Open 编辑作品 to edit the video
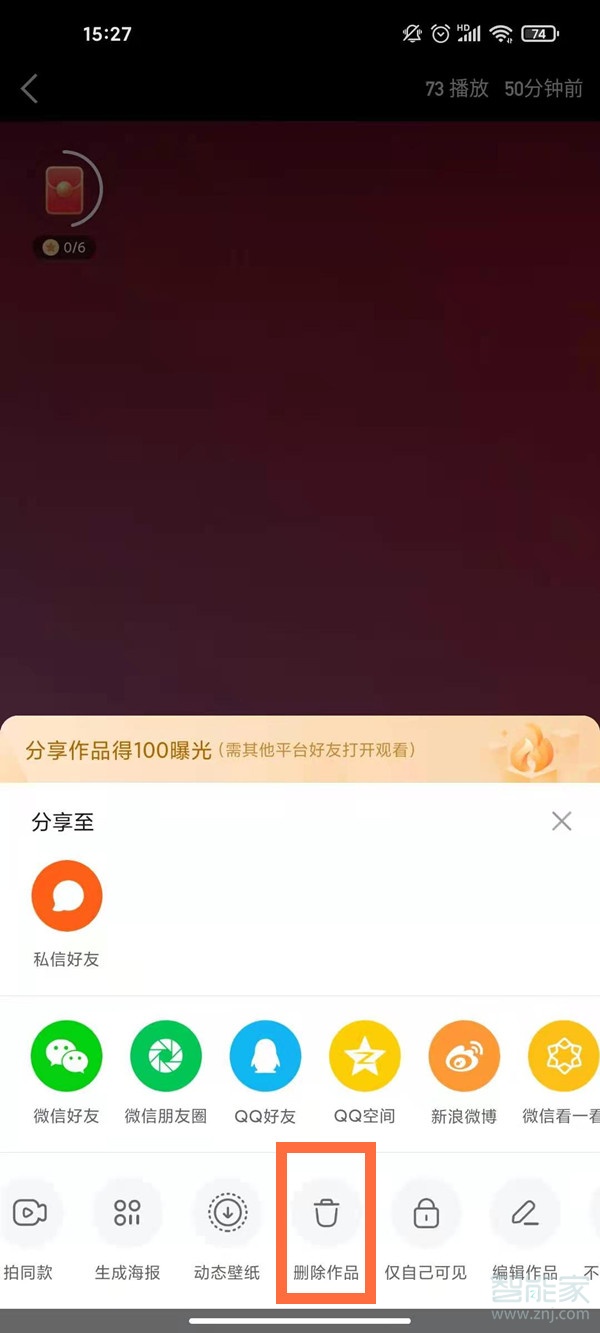Image resolution: width=600 pixels, height=1333 pixels. 525,1214
